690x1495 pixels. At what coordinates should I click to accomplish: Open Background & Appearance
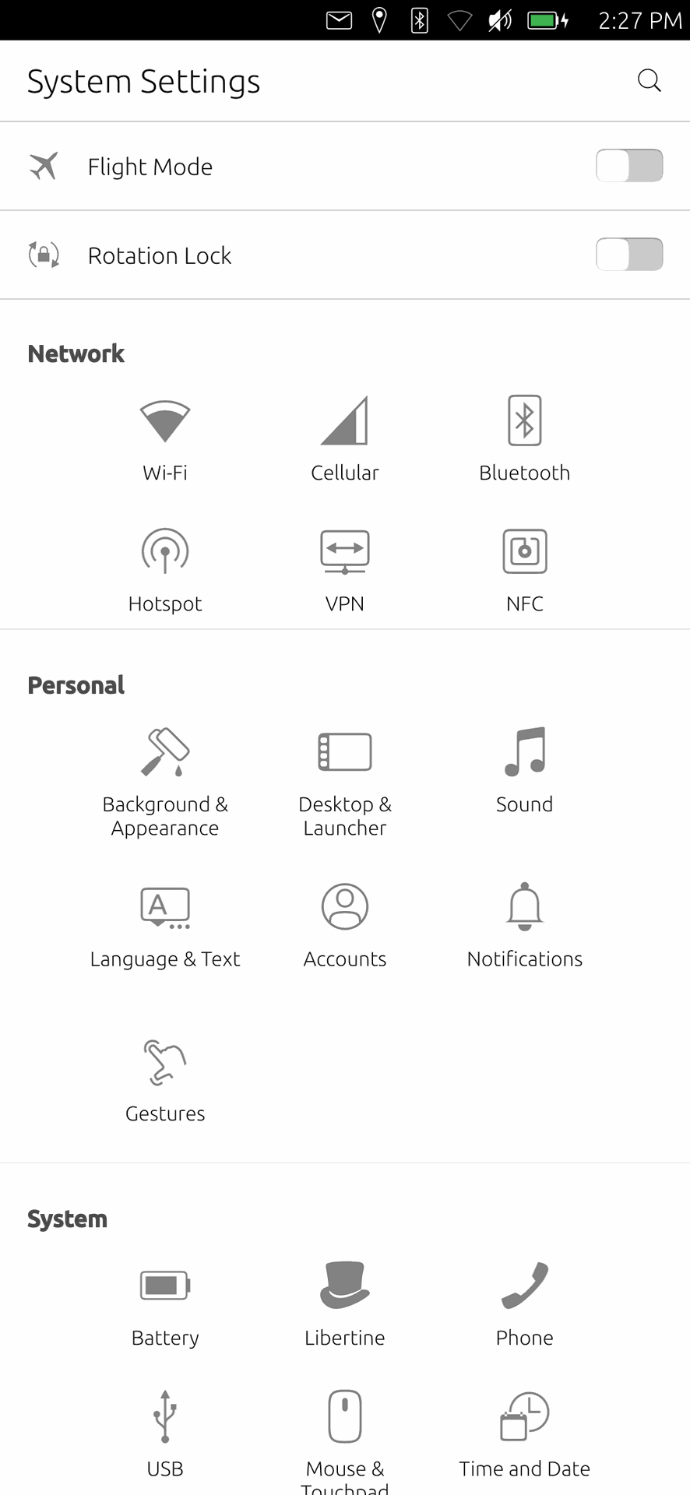[x=165, y=781]
